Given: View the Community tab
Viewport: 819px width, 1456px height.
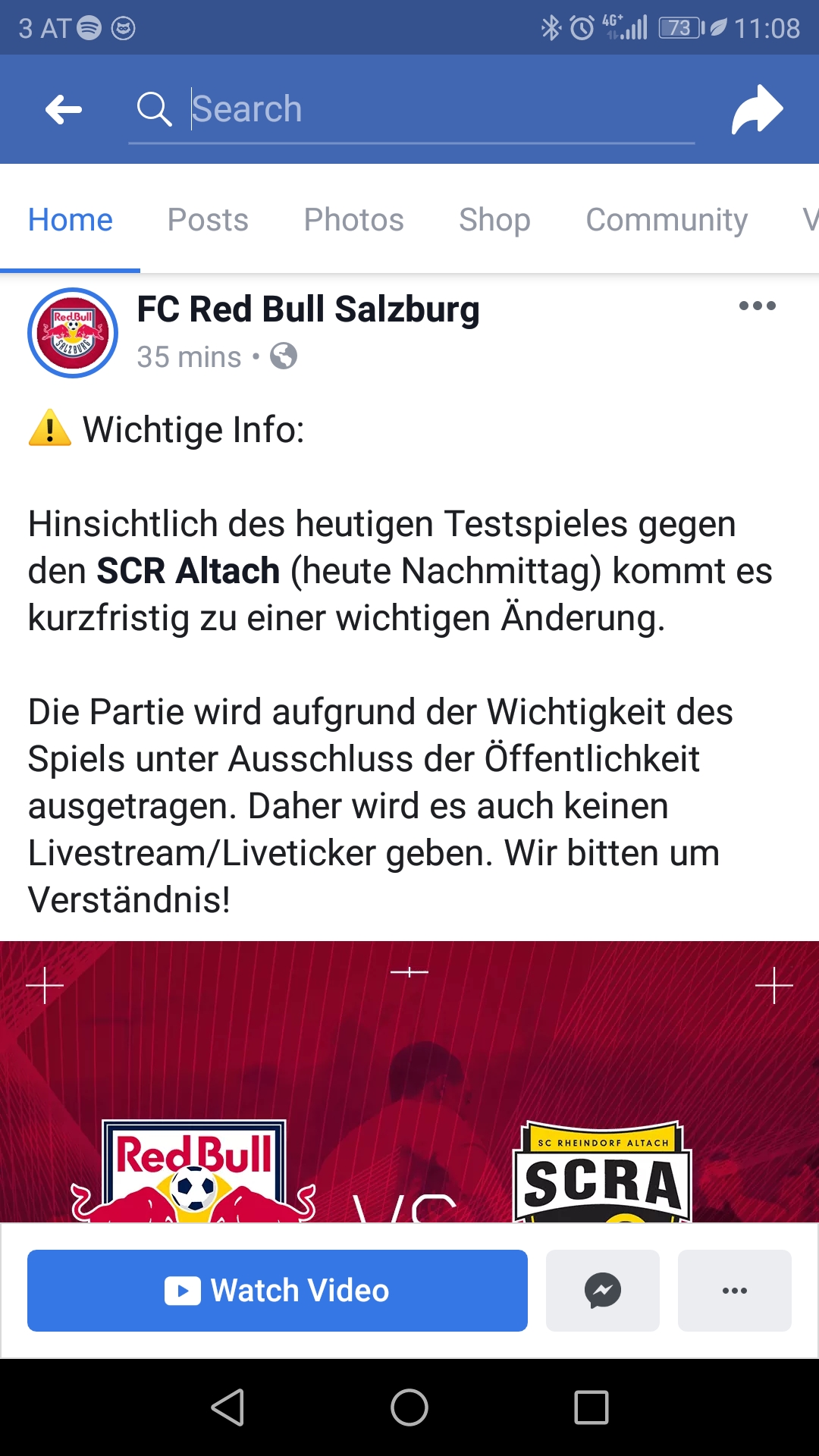Looking at the screenshot, I should (x=667, y=220).
